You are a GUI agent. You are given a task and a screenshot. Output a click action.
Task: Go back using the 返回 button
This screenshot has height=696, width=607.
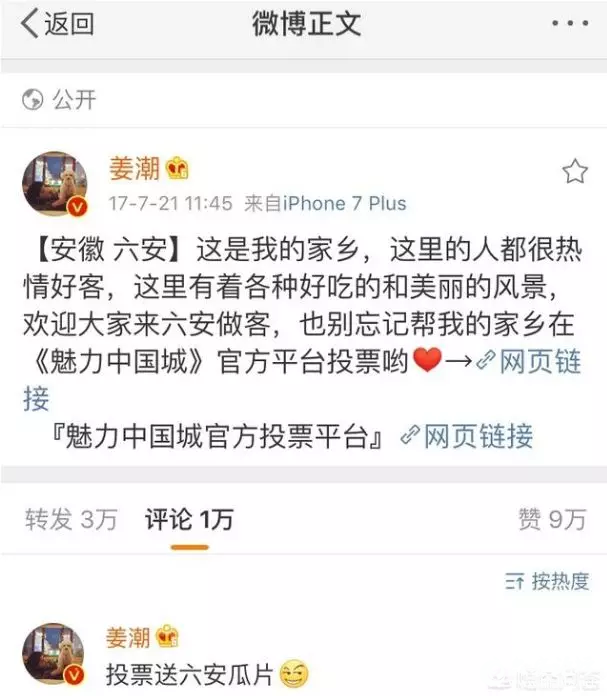[x=58, y=24]
